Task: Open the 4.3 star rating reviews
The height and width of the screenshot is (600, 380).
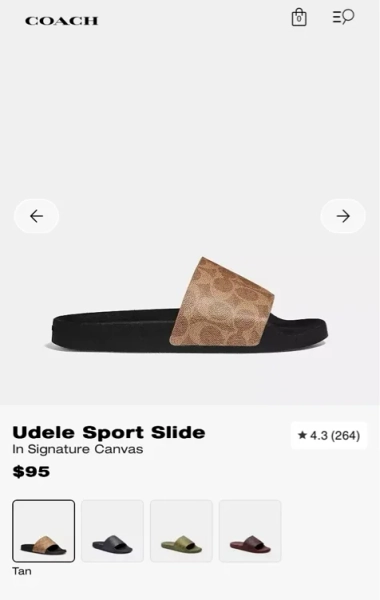Action: click(329, 435)
